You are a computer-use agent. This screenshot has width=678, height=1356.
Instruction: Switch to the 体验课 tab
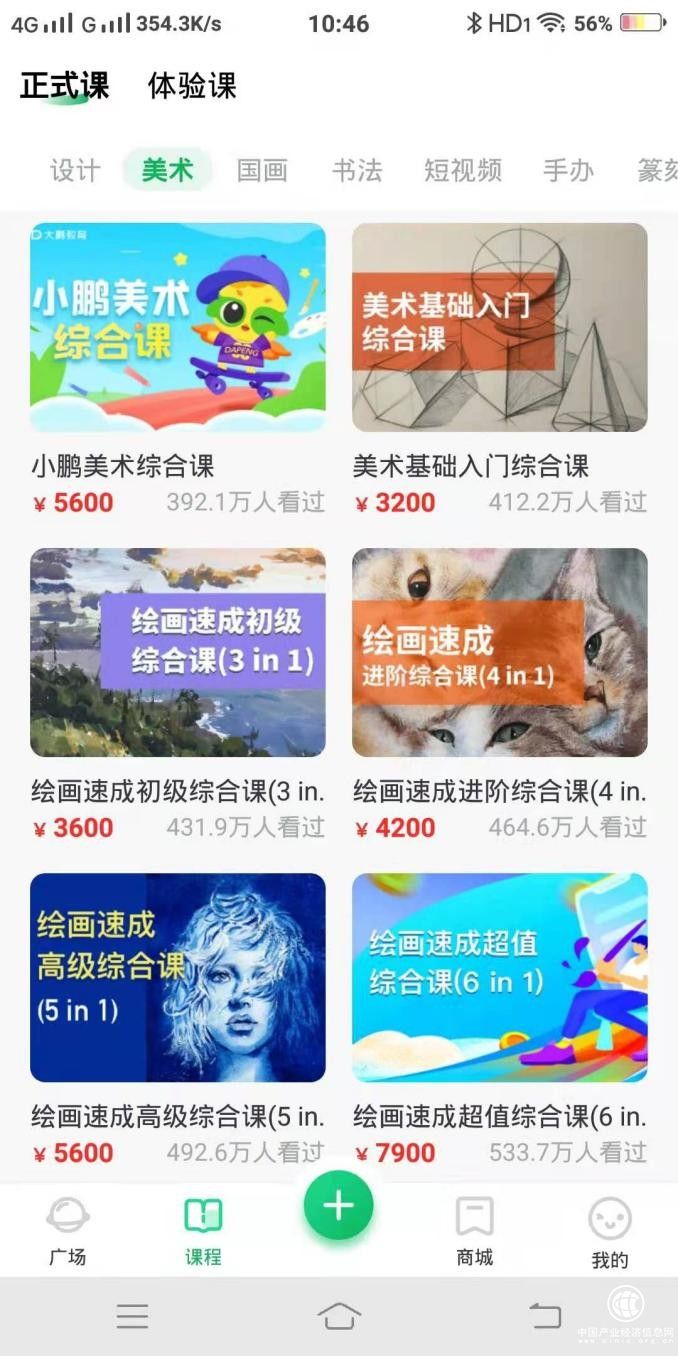coord(192,86)
